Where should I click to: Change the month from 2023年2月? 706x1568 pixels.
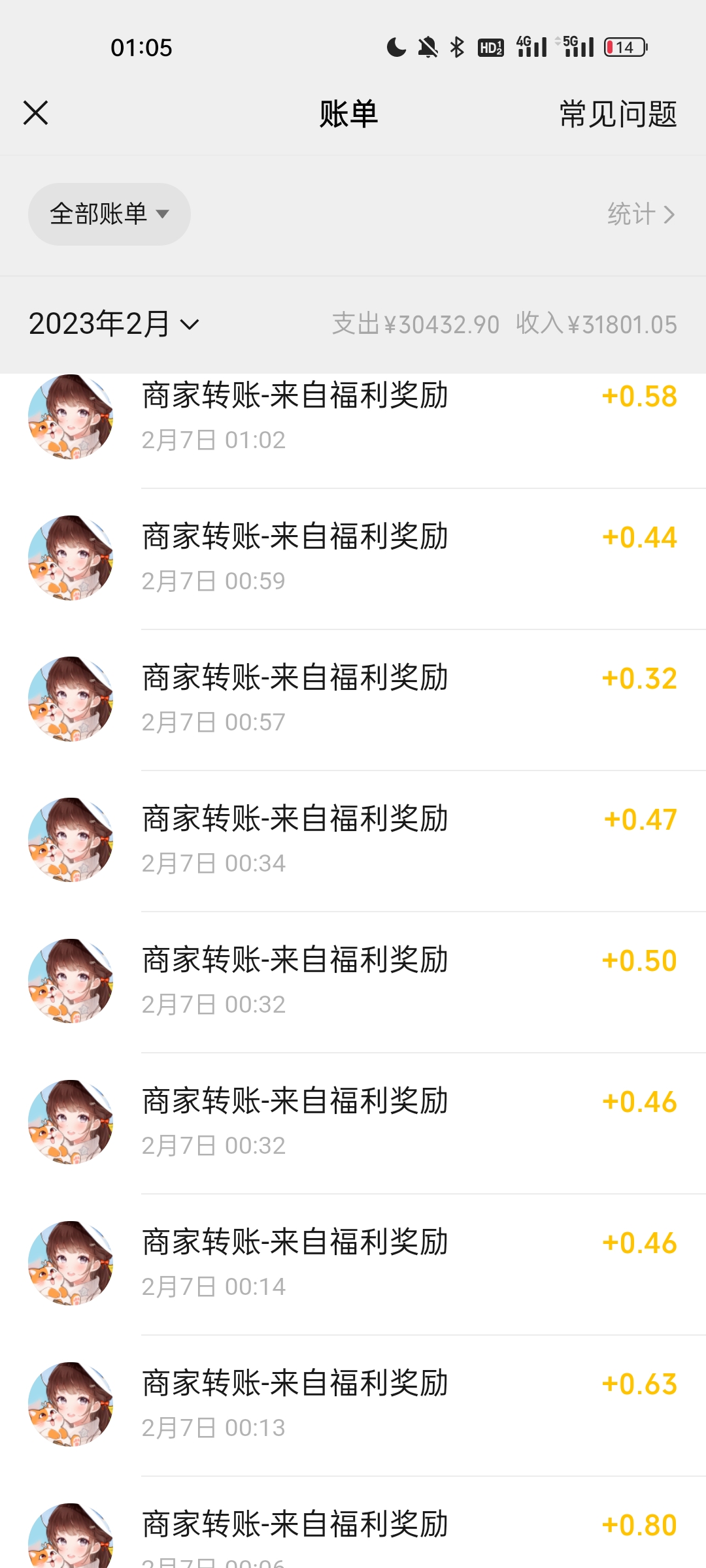point(114,324)
